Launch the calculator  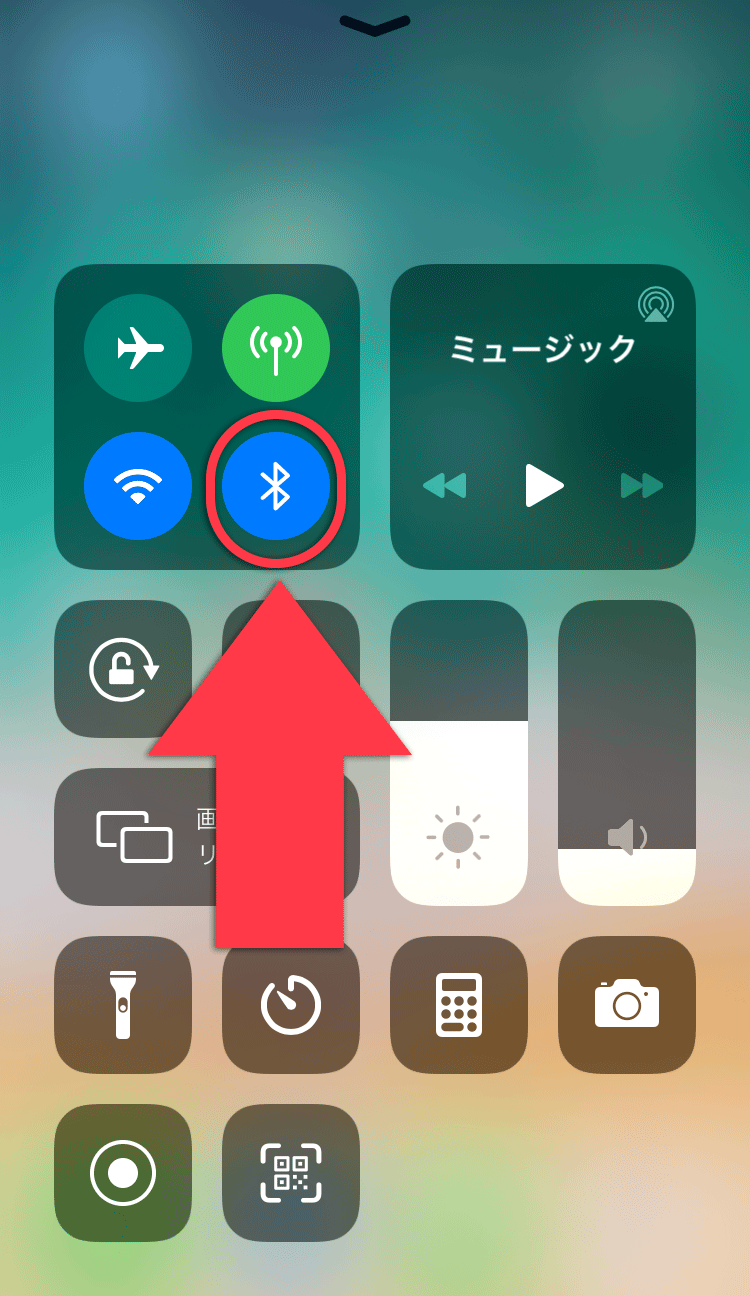(x=459, y=1004)
